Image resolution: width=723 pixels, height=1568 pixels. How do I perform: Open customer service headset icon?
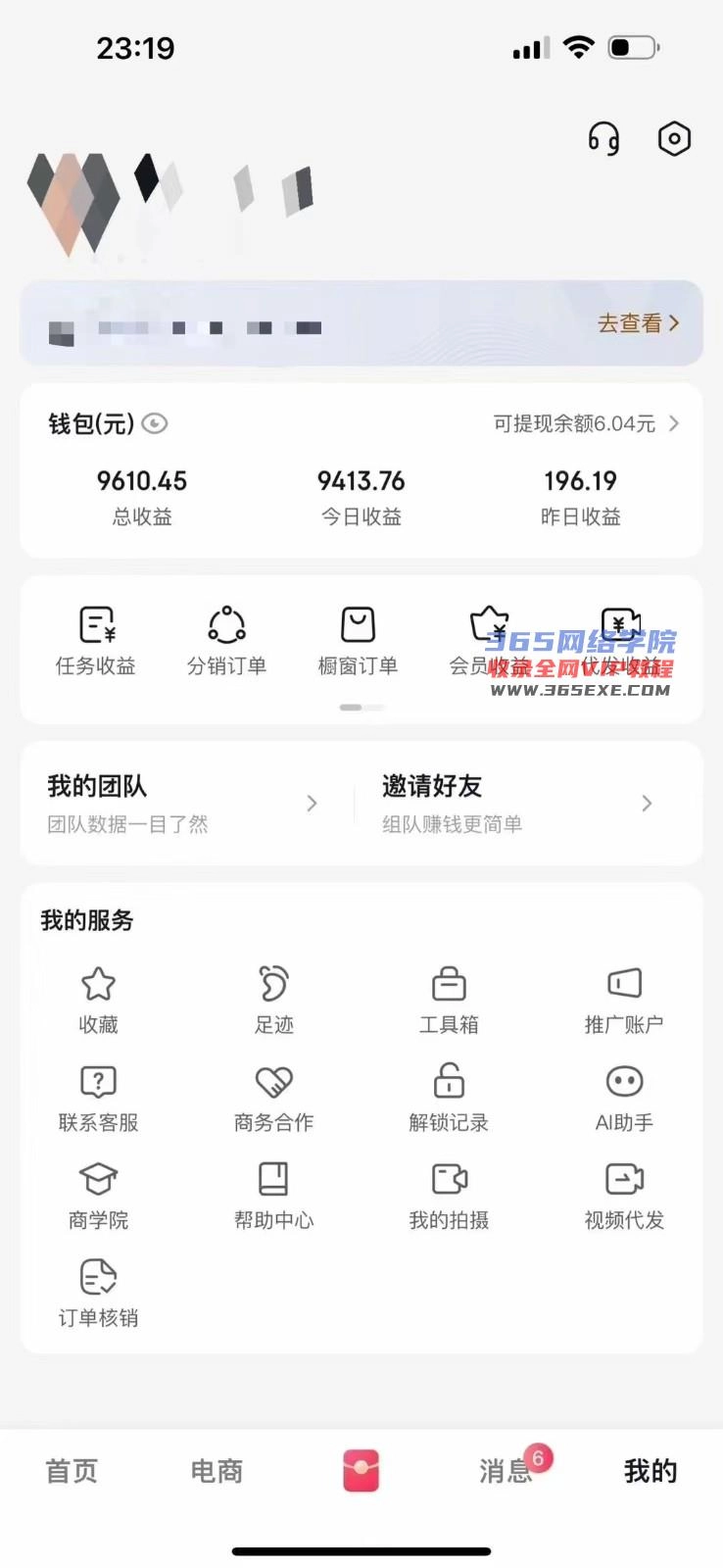603,139
